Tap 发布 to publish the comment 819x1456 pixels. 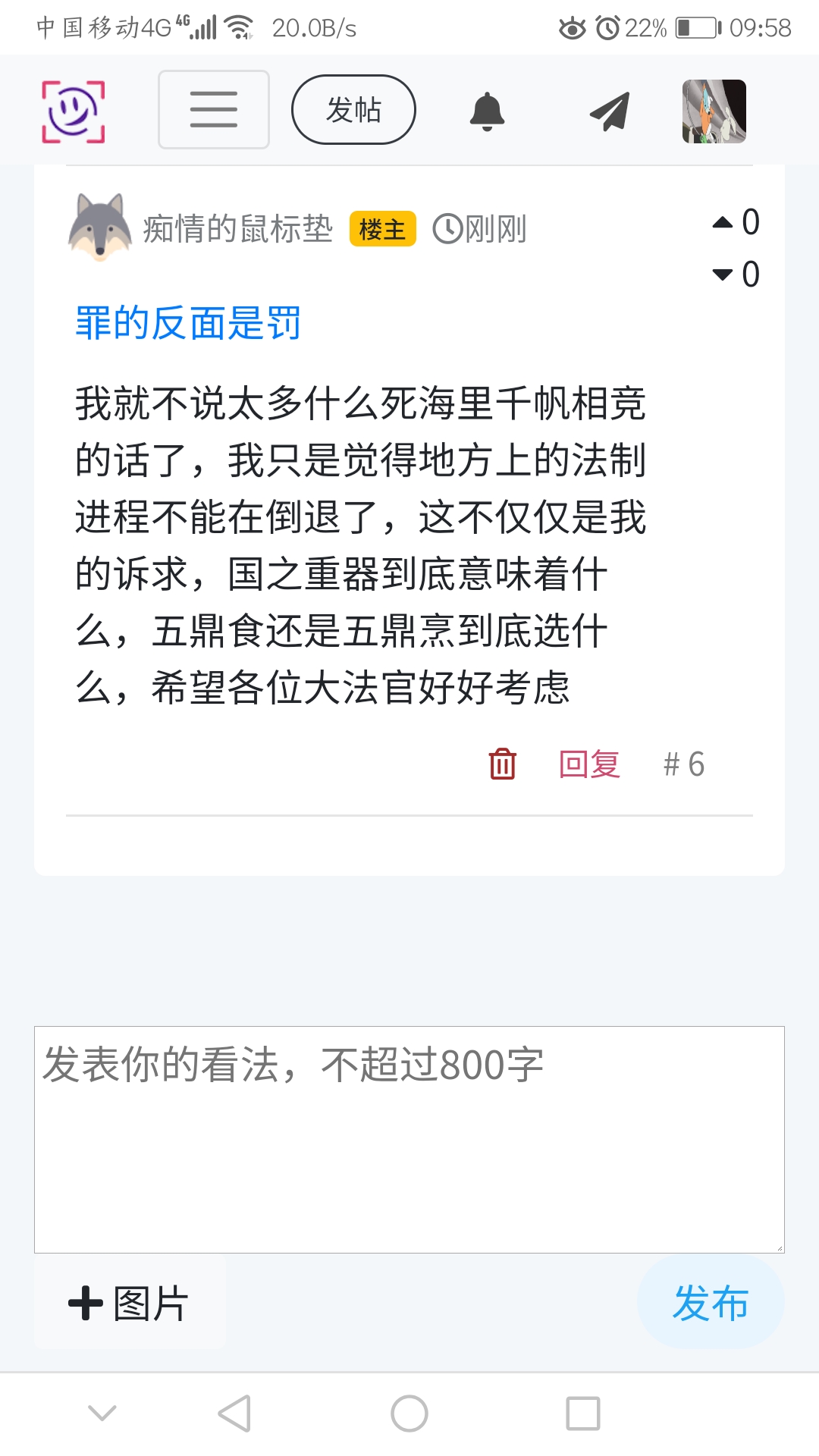[x=710, y=1304]
